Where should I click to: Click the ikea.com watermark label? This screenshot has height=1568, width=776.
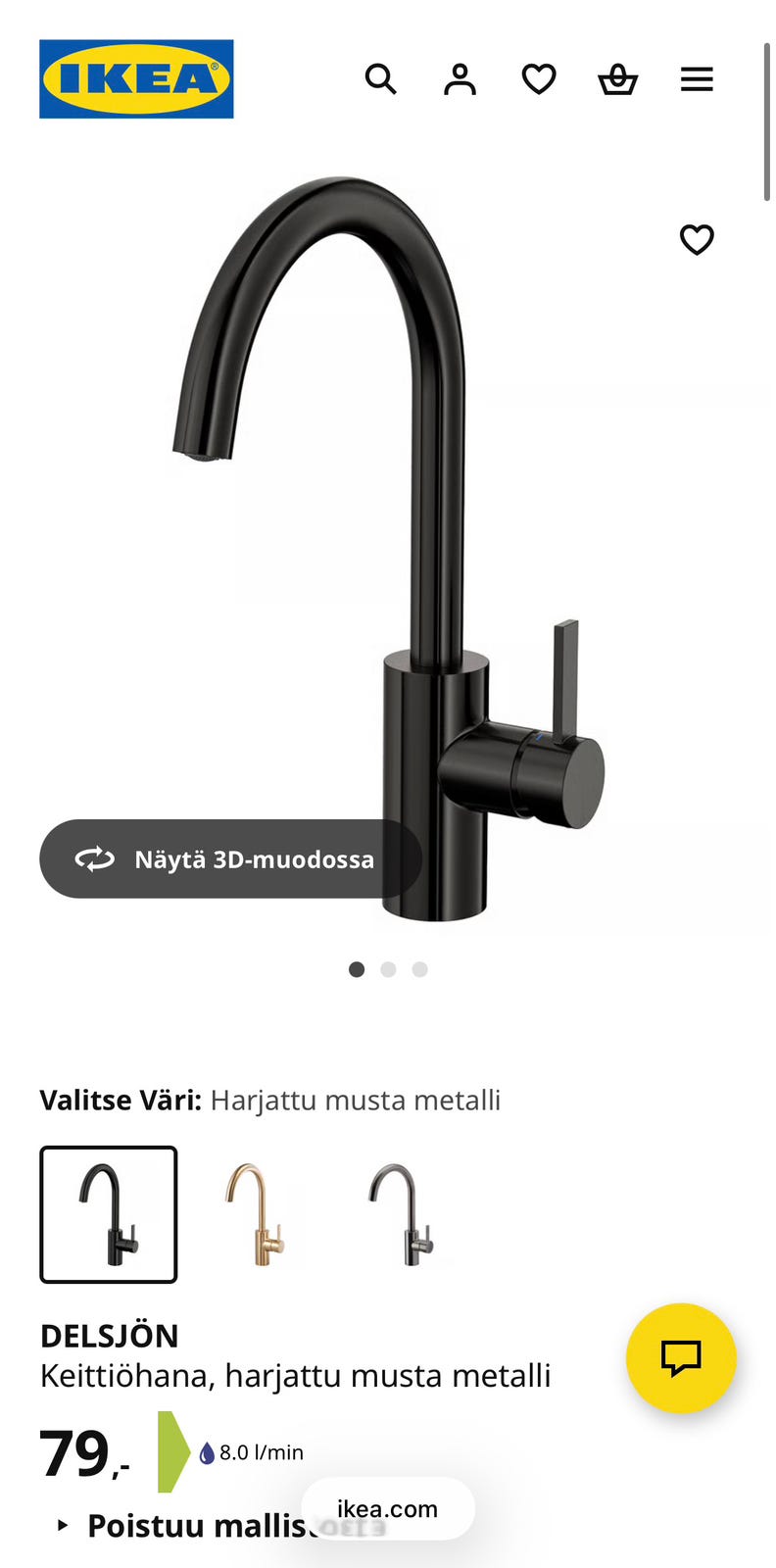tap(388, 1509)
